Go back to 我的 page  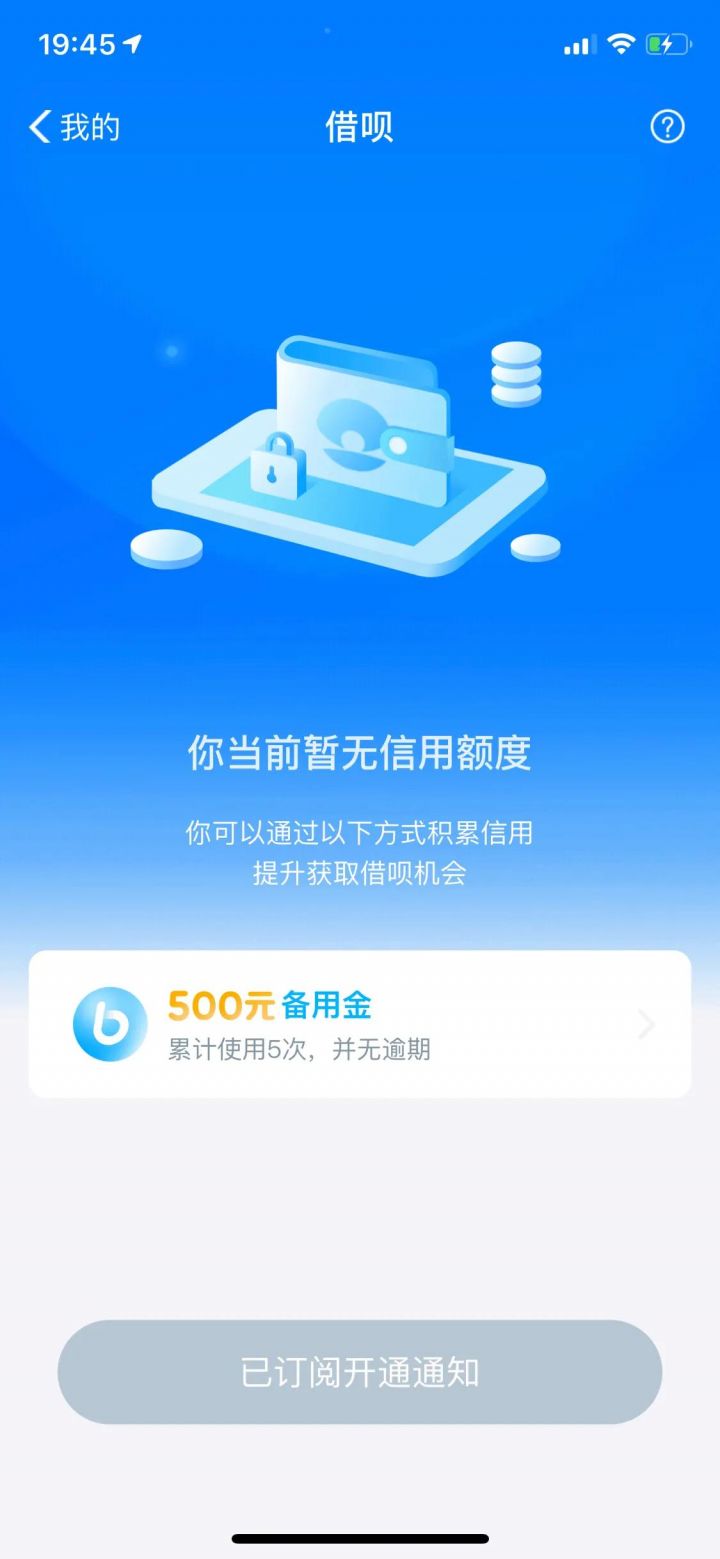coord(74,128)
